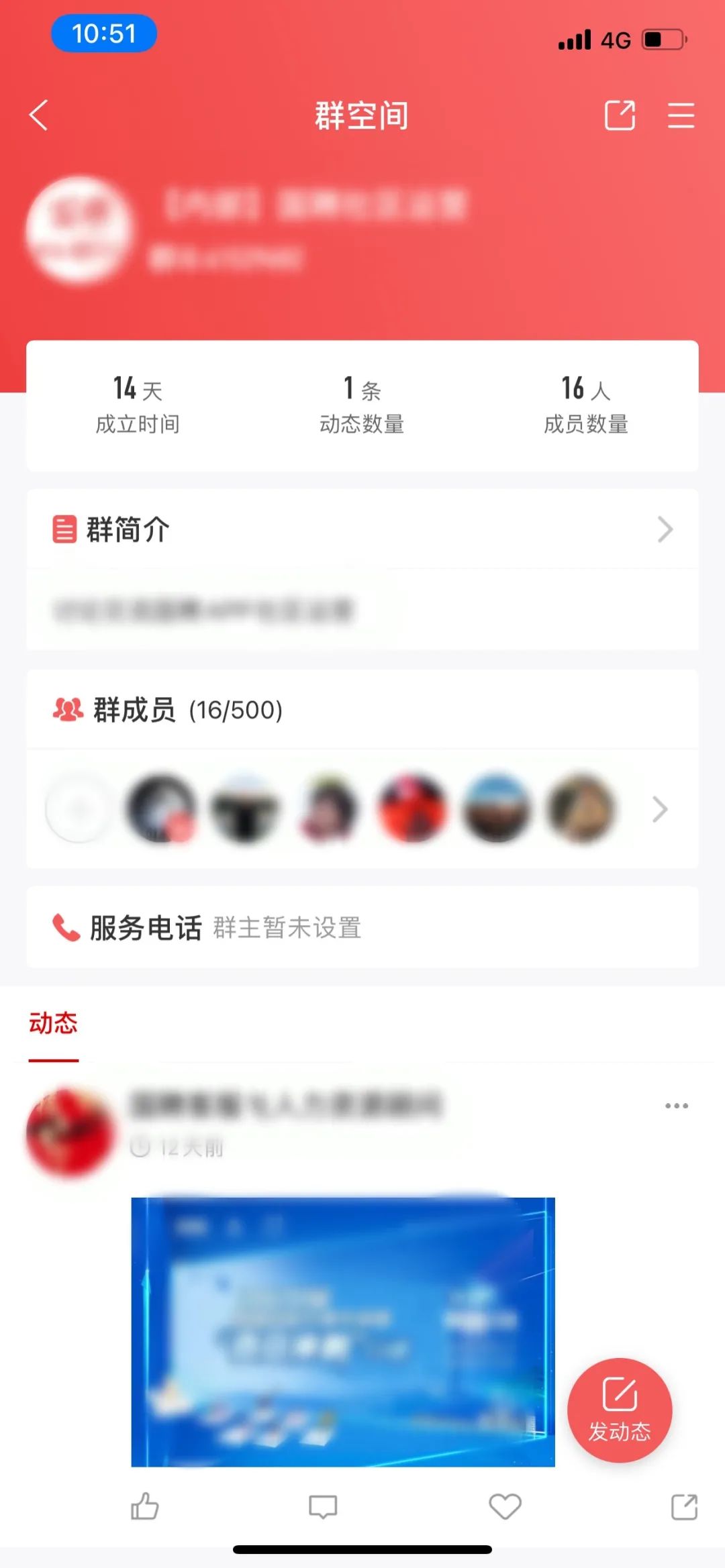Select the 动态 tab
Screen dimensions: 725x1568
[x=53, y=1023]
